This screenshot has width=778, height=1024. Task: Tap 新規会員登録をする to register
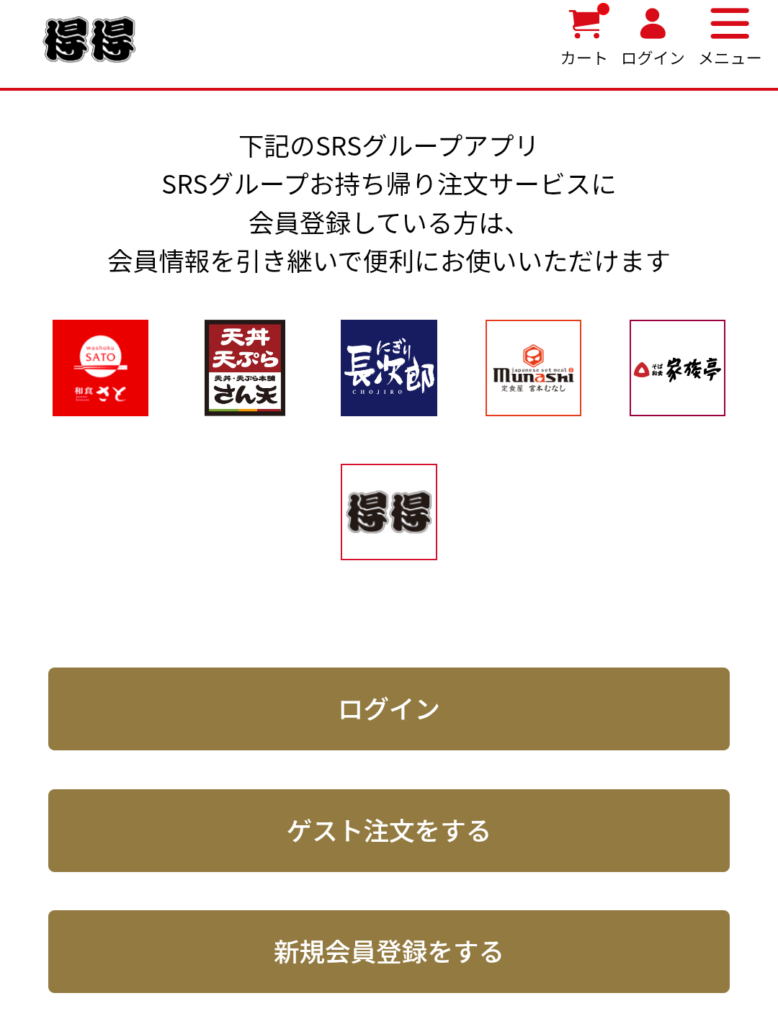[x=389, y=951]
